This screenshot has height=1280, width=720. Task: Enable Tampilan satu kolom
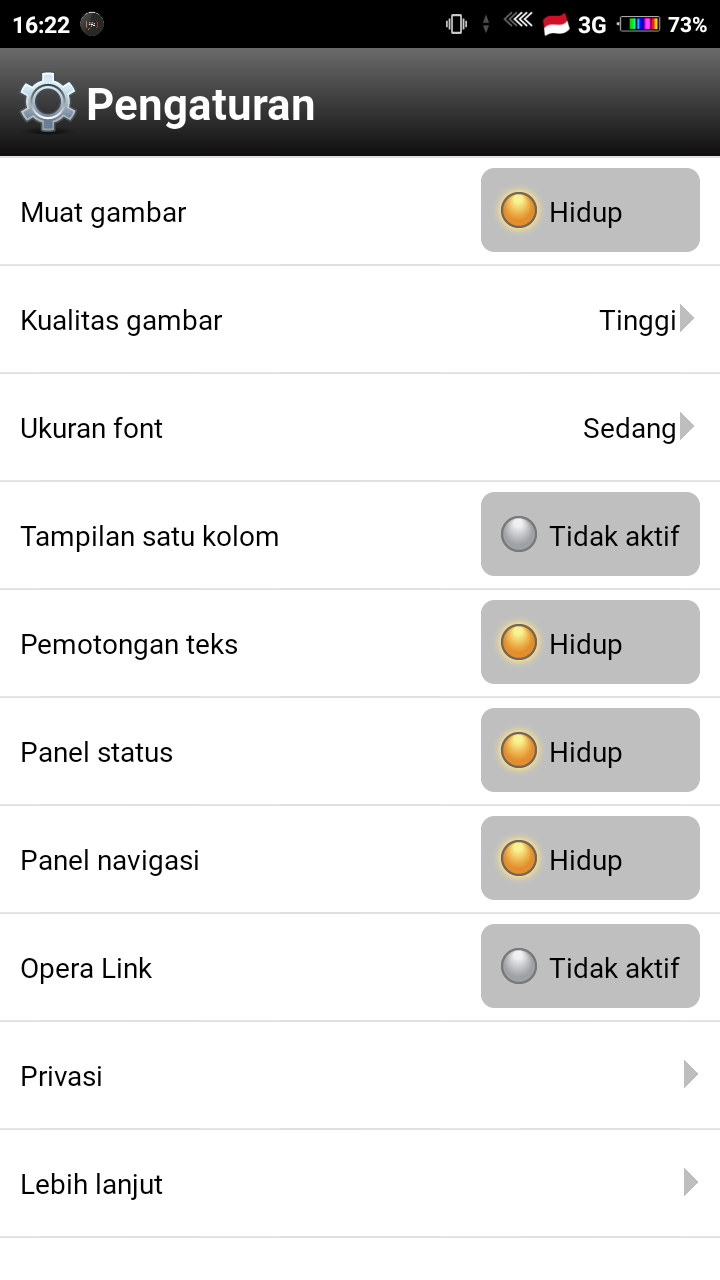point(590,534)
